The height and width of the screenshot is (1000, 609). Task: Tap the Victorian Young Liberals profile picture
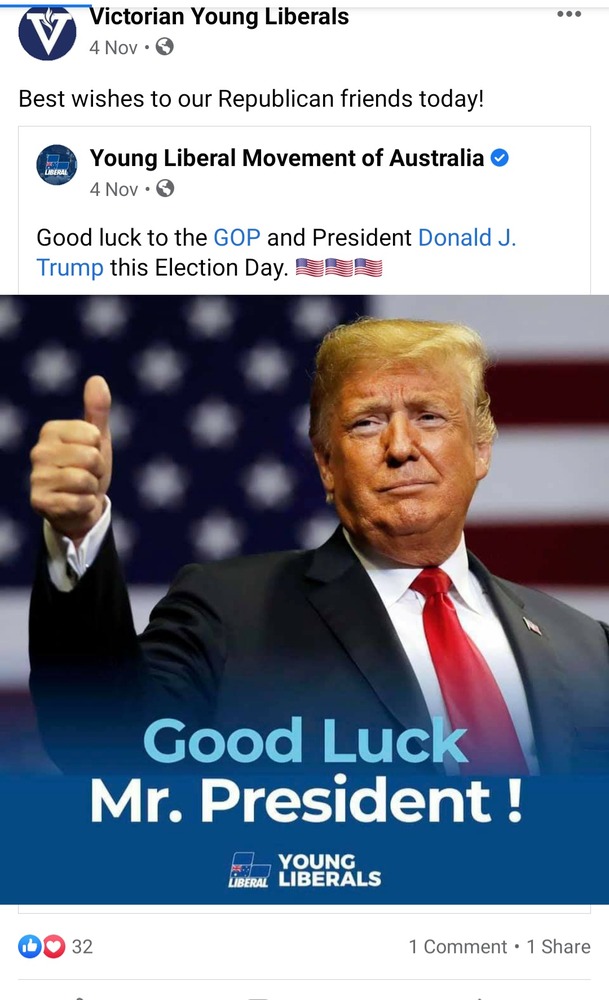click(x=47, y=31)
